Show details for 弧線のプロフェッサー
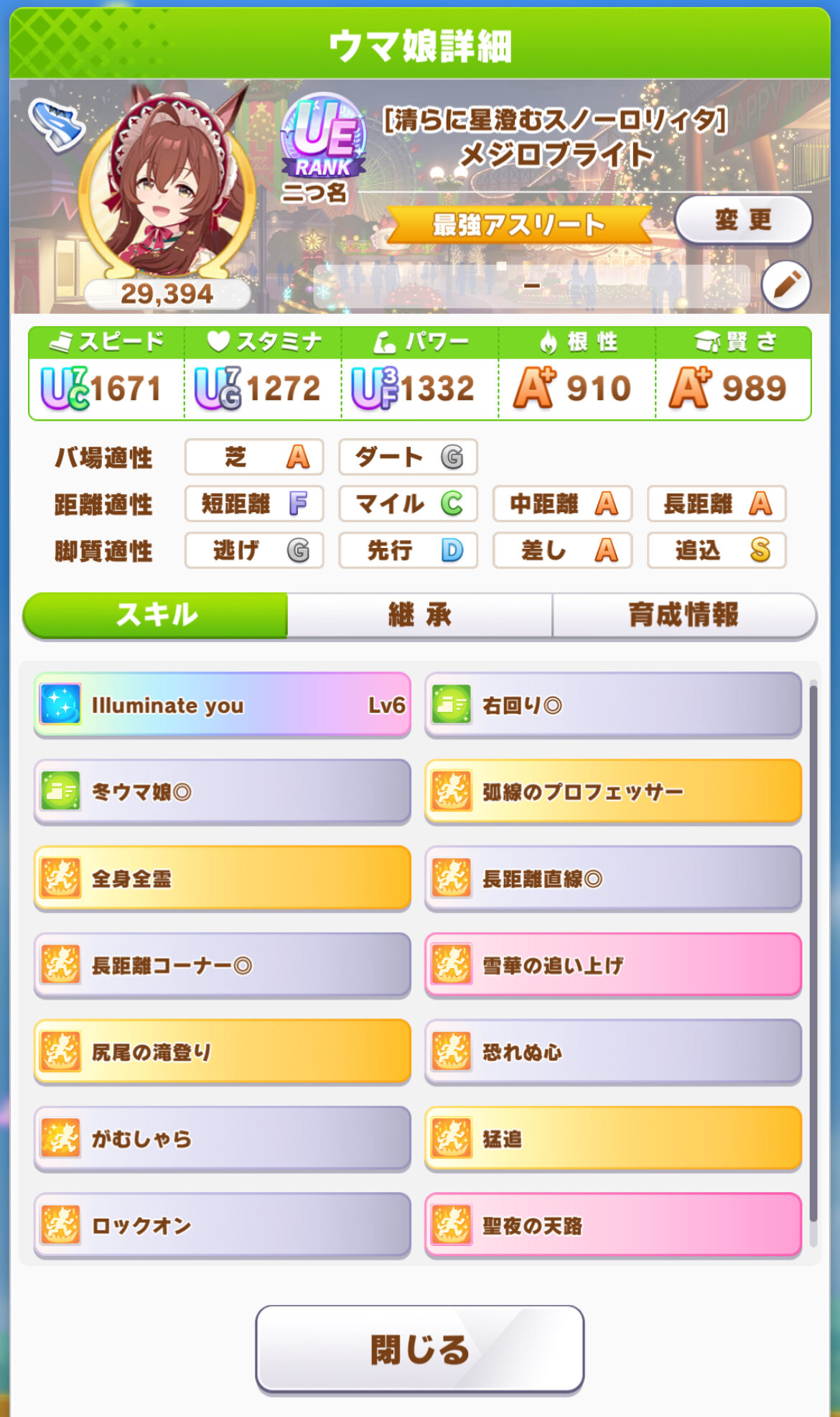This screenshot has height=1417, width=840. coord(613,792)
